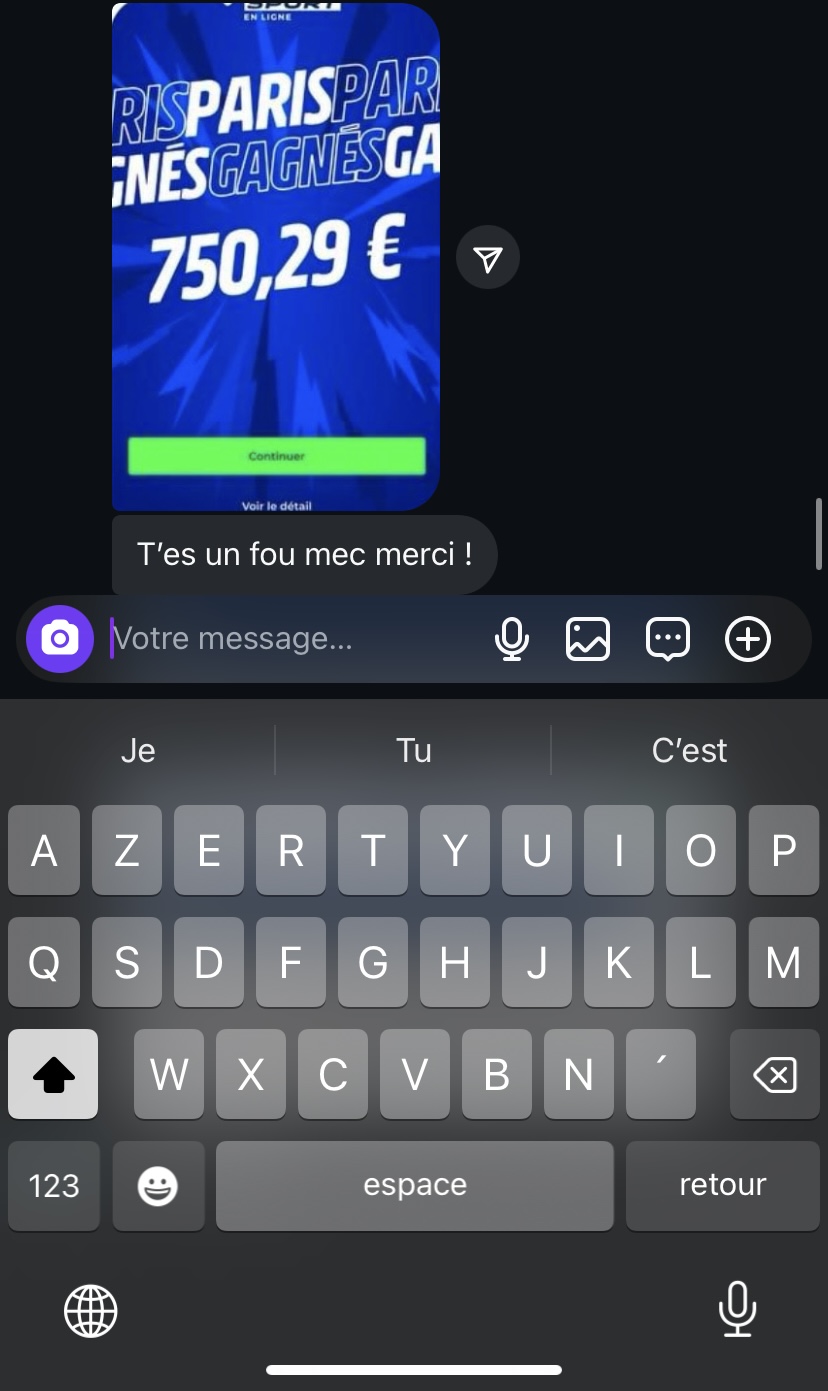
Task: Select the predictive suggestion Je
Action: click(x=137, y=750)
